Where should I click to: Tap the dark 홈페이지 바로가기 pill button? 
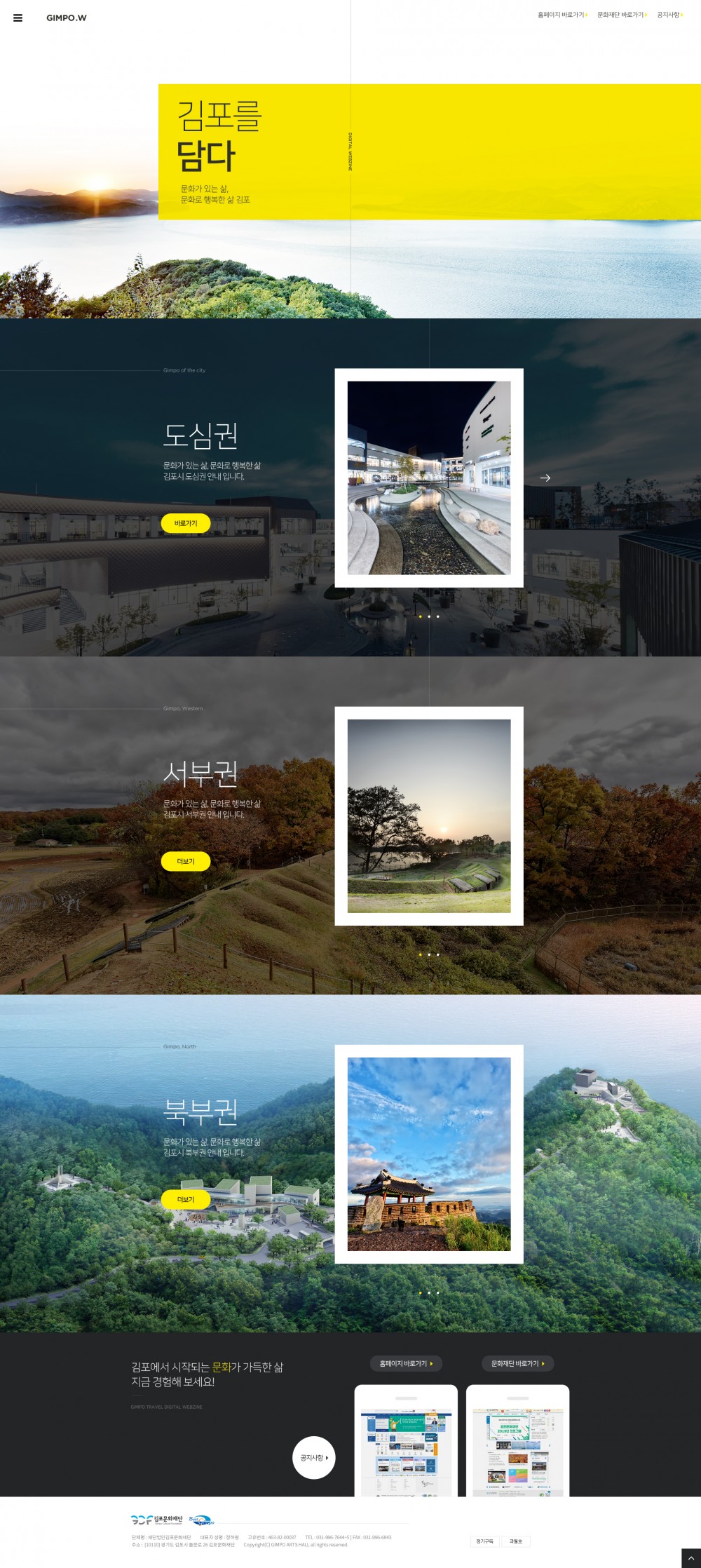pos(406,1363)
